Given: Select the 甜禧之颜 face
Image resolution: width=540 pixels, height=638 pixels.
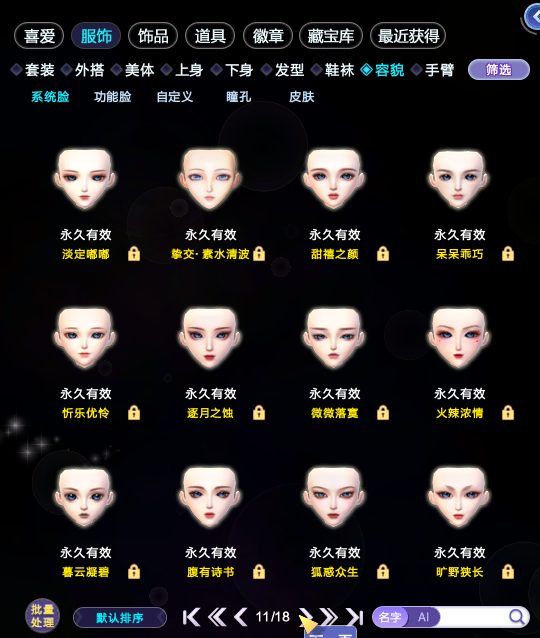Looking at the screenshot, I should pos(334,179).
